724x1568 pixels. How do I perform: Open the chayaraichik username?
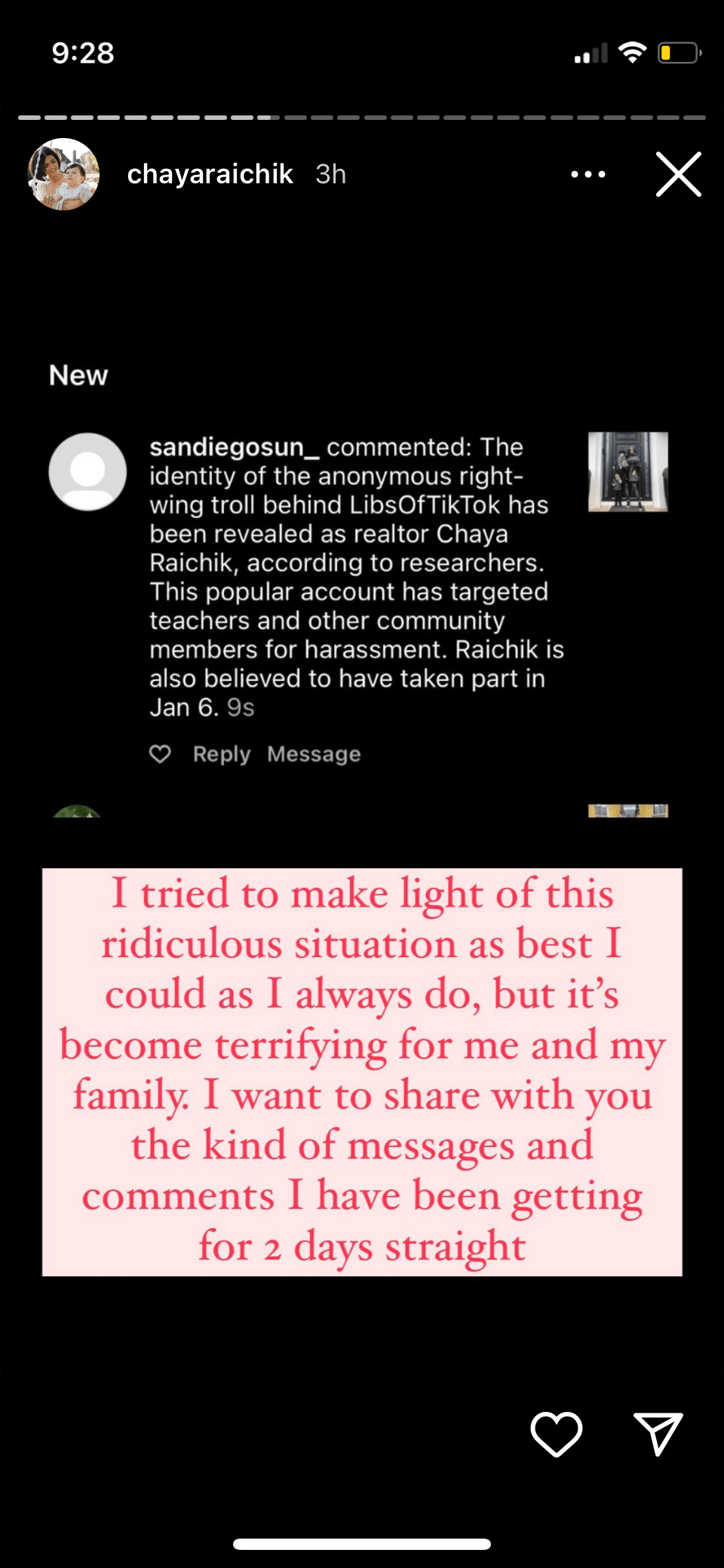pos(210,174)
